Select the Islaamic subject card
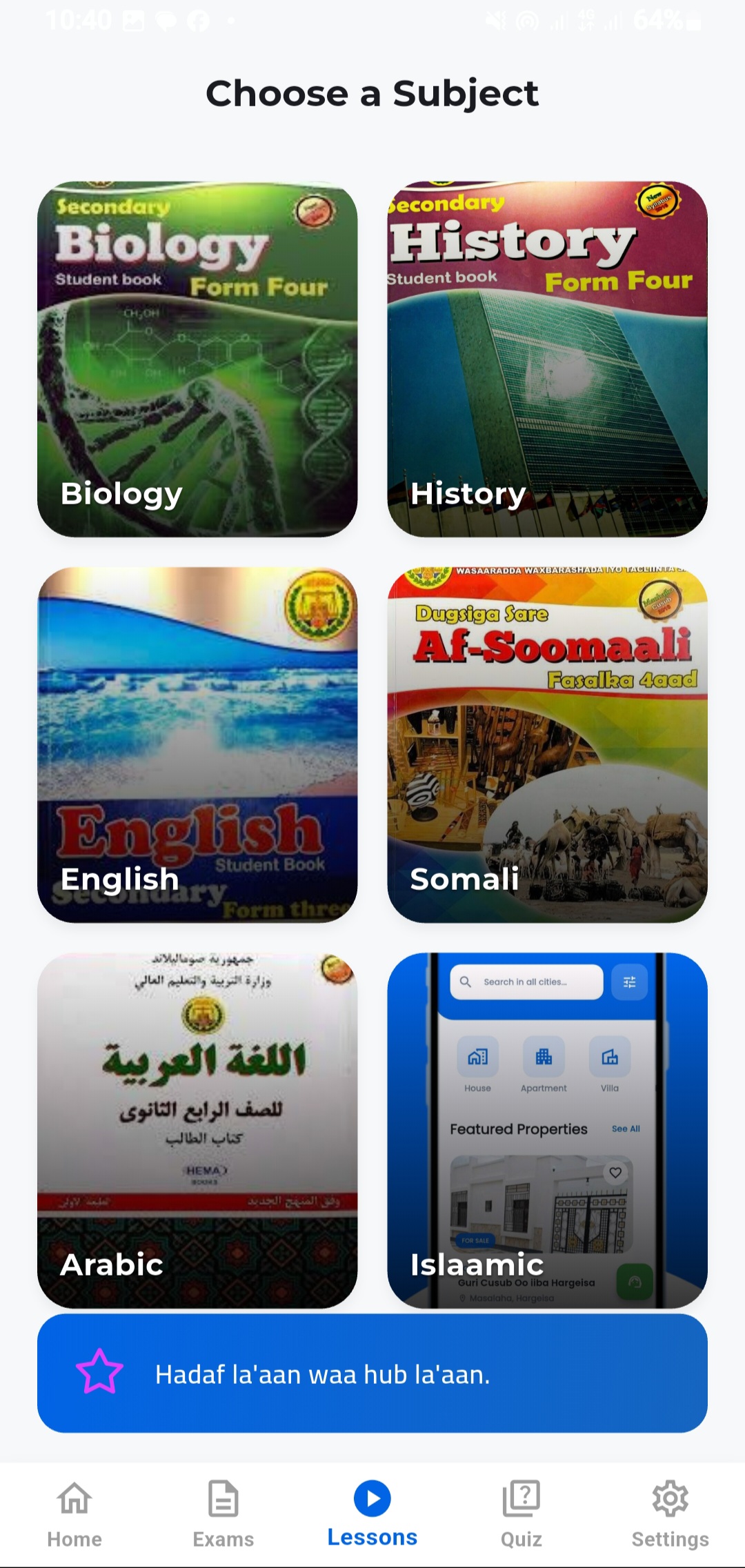 [547, 1130]
